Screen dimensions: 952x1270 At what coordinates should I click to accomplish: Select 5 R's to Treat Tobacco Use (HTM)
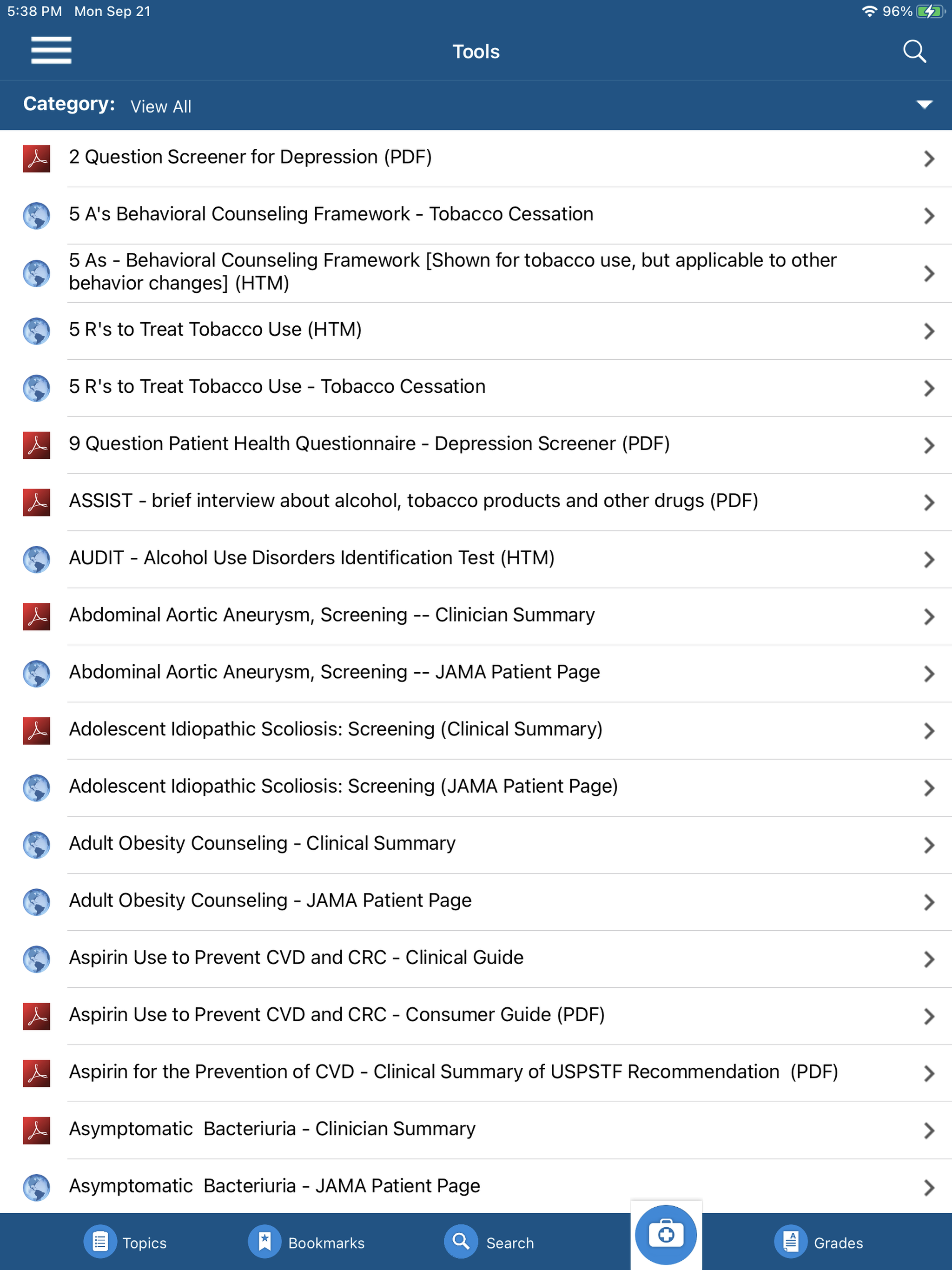215,329
